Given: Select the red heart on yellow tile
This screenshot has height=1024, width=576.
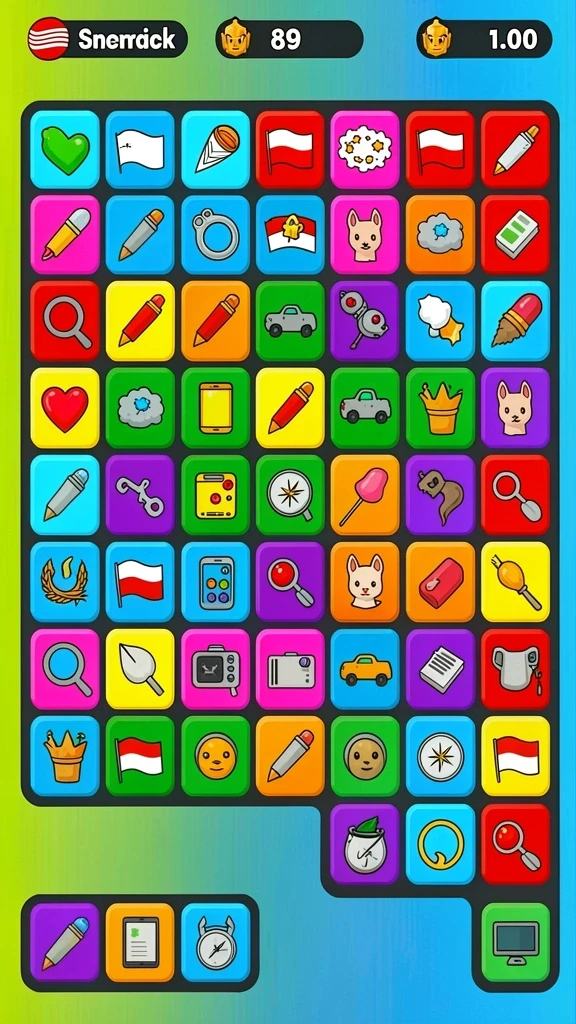Looking at the screenshot, I should 65,408.
